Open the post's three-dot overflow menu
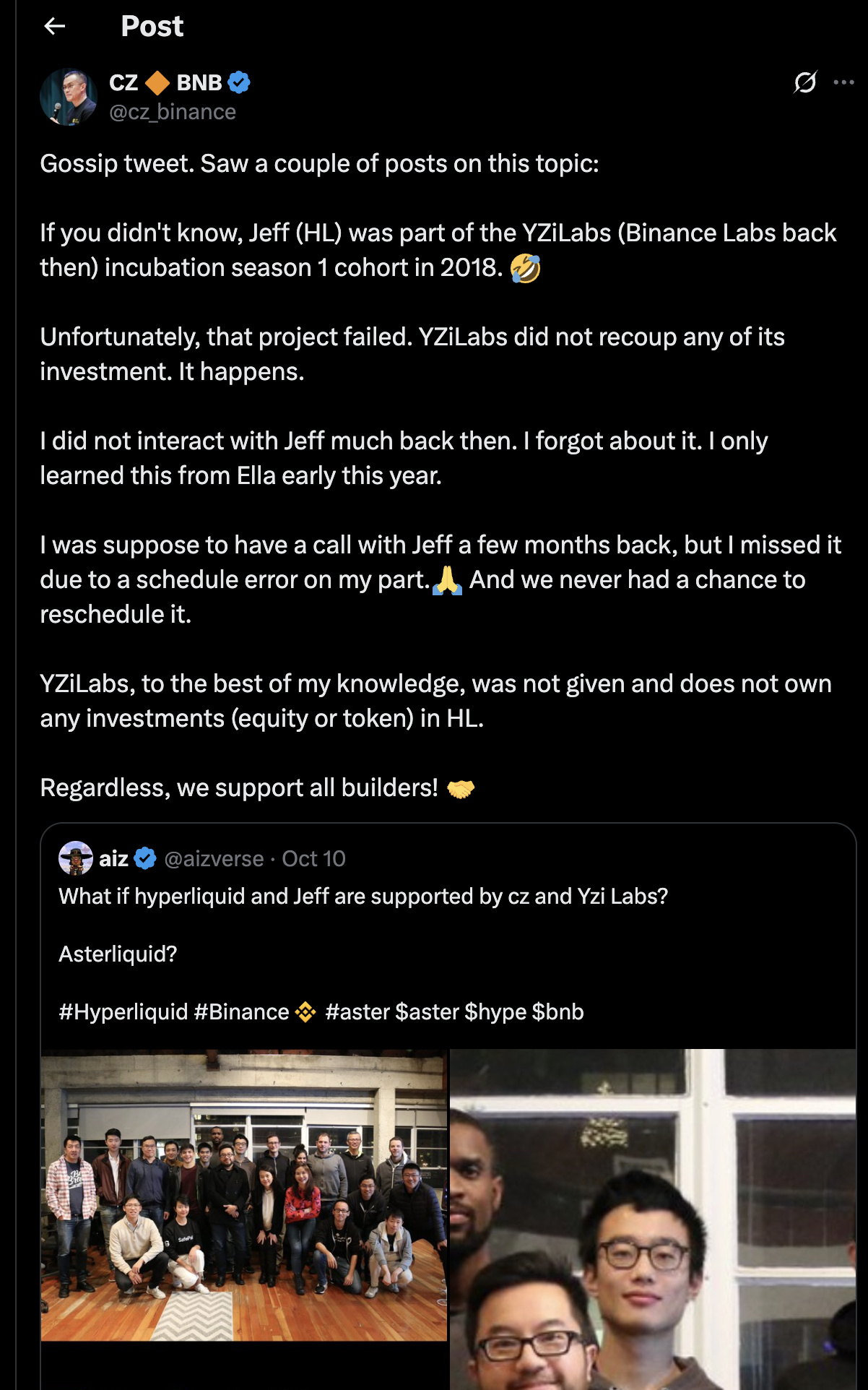Viewport: 868px width, 1390px height. coord(843,82)
